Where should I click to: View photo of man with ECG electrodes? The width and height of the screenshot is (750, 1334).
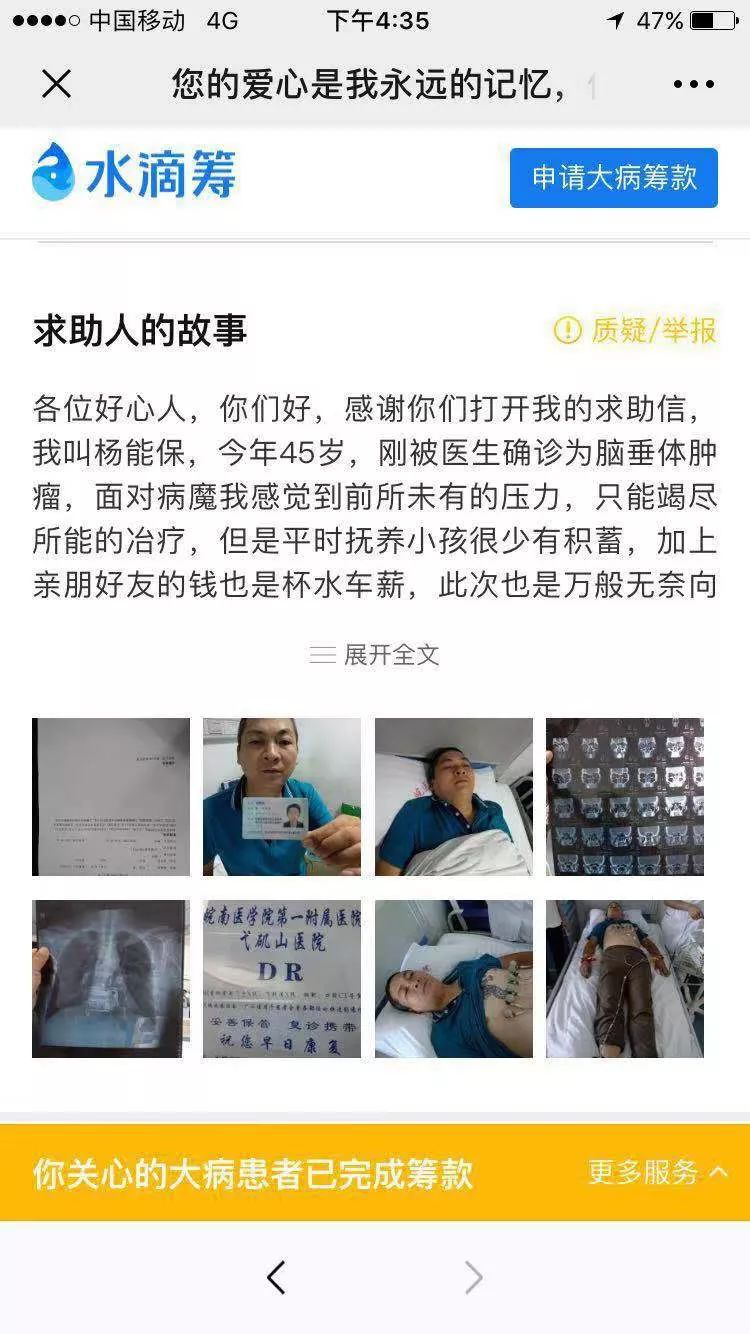point(454,979)
